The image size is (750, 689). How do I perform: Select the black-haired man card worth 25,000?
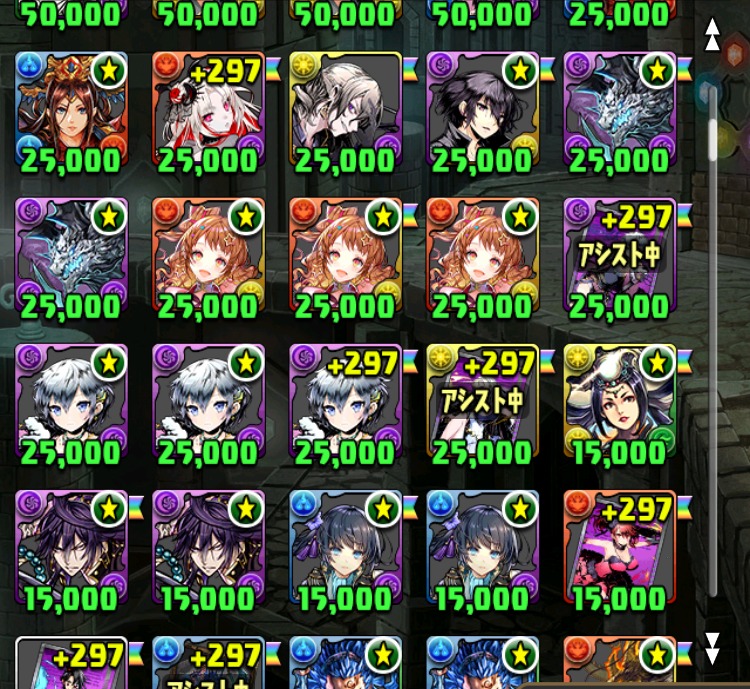click(x=482, y=108)
